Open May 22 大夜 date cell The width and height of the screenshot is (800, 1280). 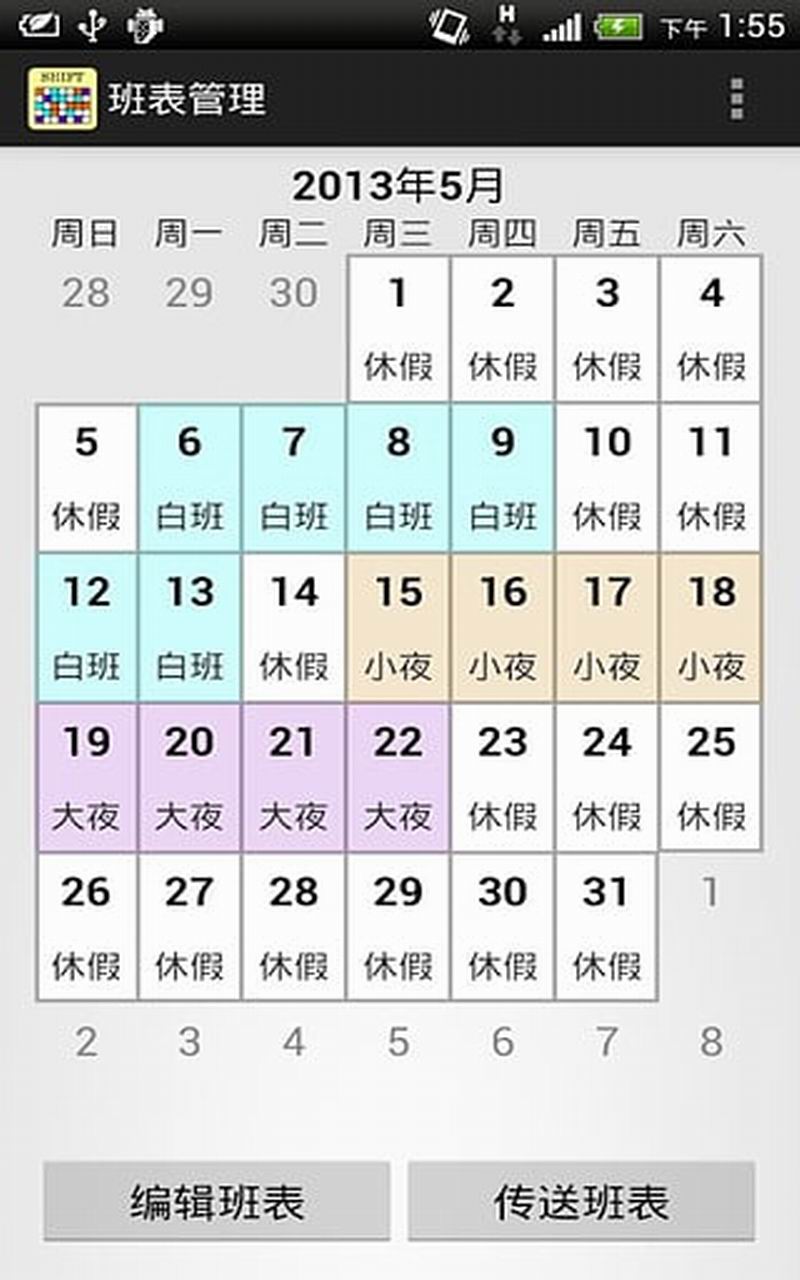pos(398,778)
